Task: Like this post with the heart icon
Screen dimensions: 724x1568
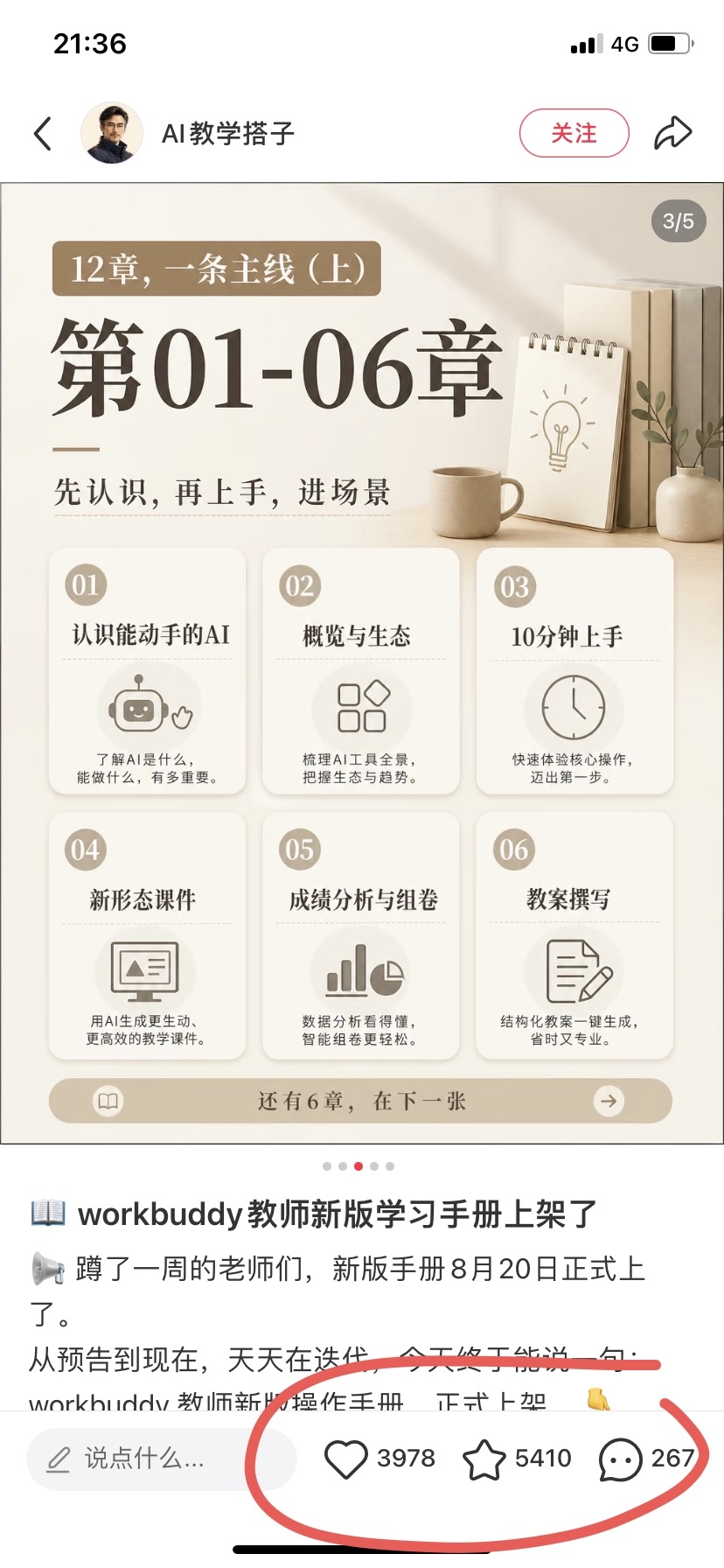Action: [x=345, y=1459]
